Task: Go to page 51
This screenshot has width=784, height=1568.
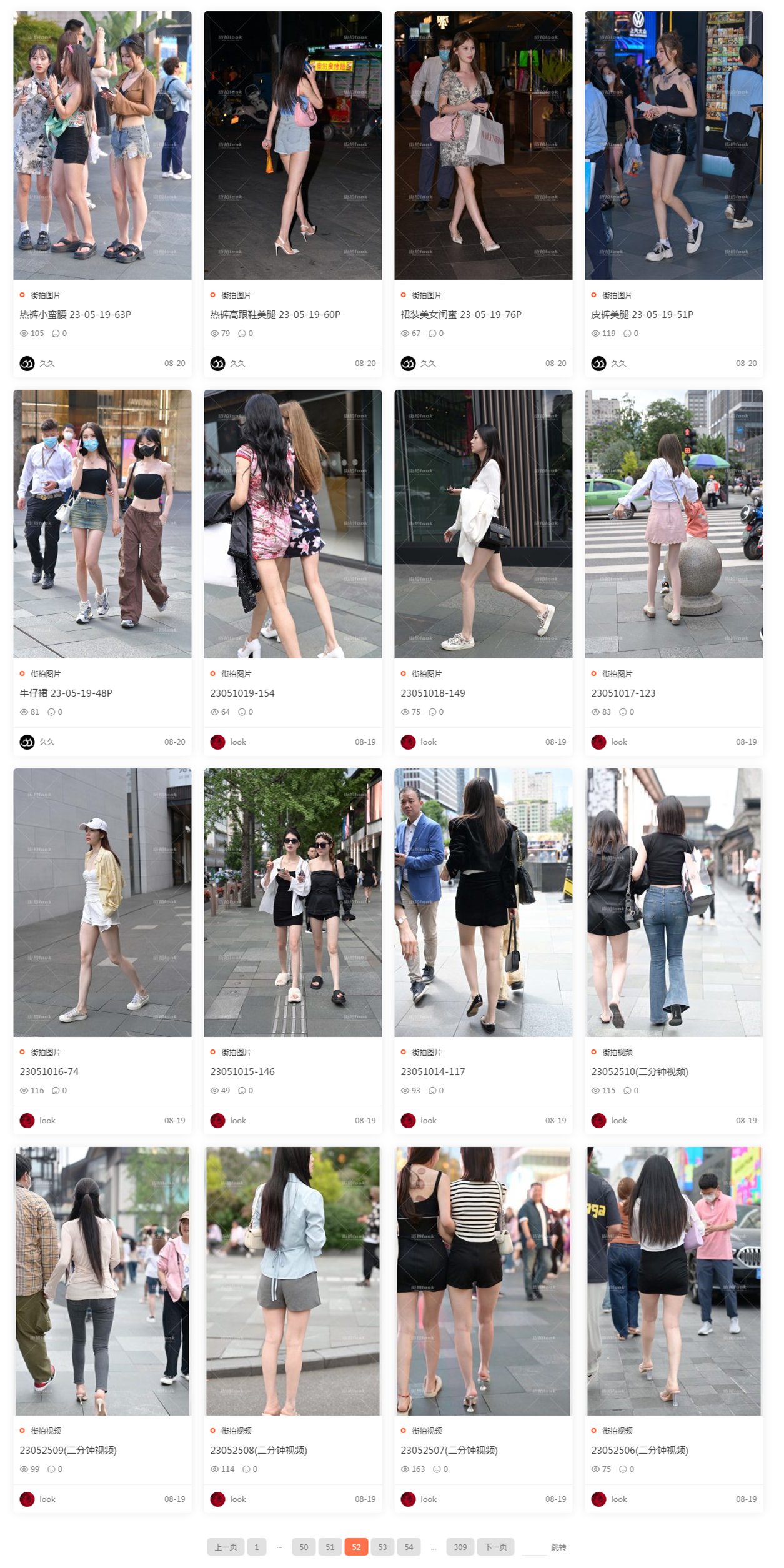Action: (x=330, y=1547)
